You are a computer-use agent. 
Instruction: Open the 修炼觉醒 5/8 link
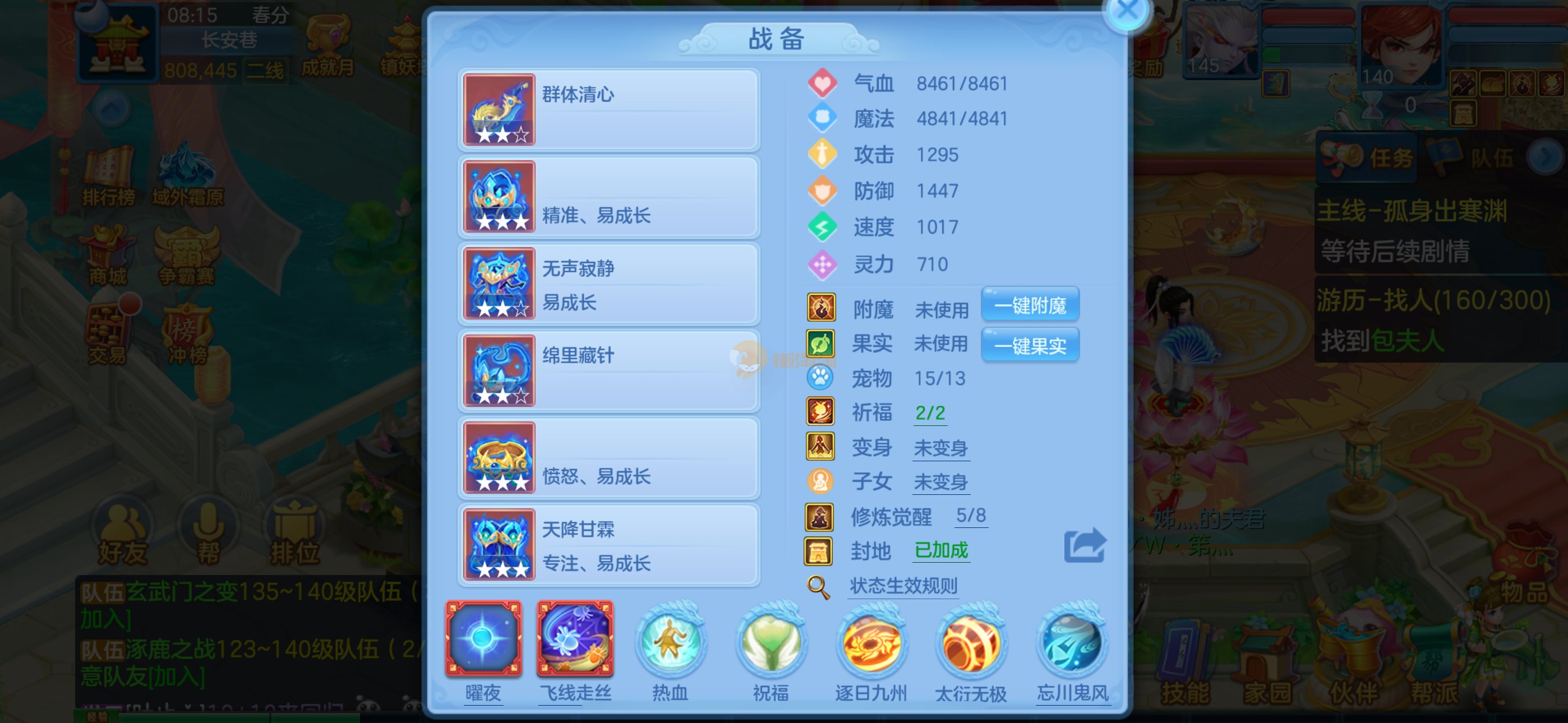[x=970, y=516]
